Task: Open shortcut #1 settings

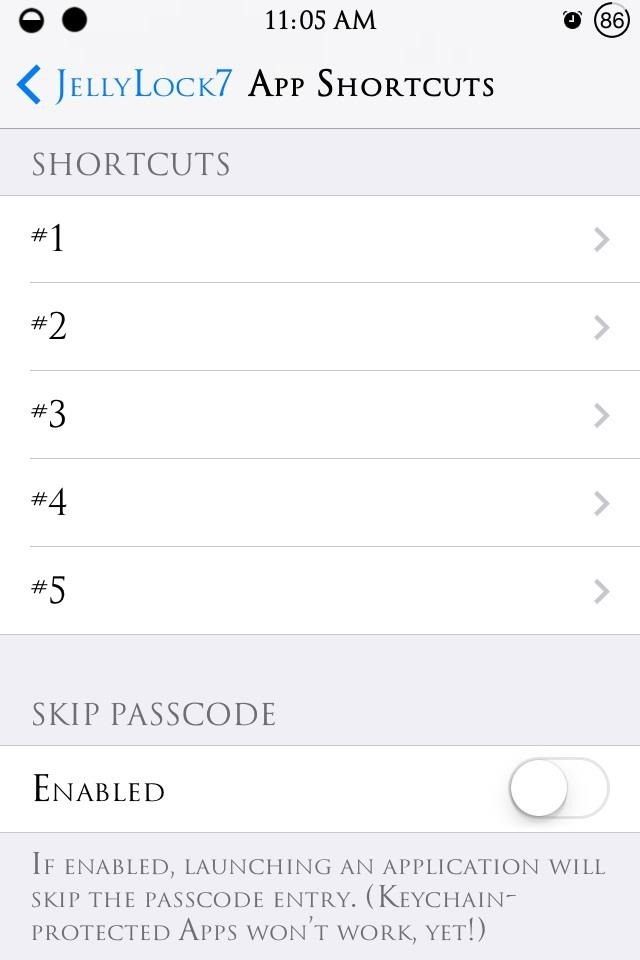Action: click(x=320, y=239)
